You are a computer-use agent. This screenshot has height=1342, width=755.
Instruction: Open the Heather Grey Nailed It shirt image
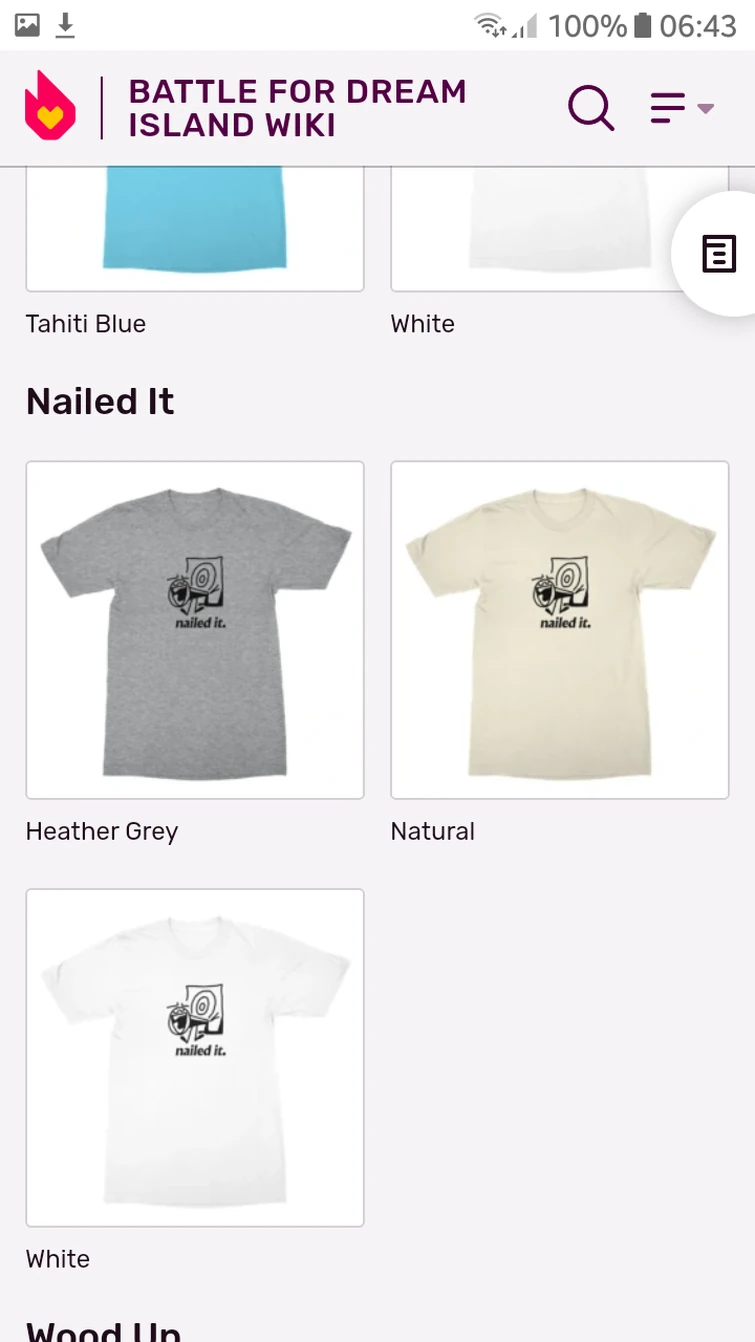pyautogui.click(x=194, y=629)
